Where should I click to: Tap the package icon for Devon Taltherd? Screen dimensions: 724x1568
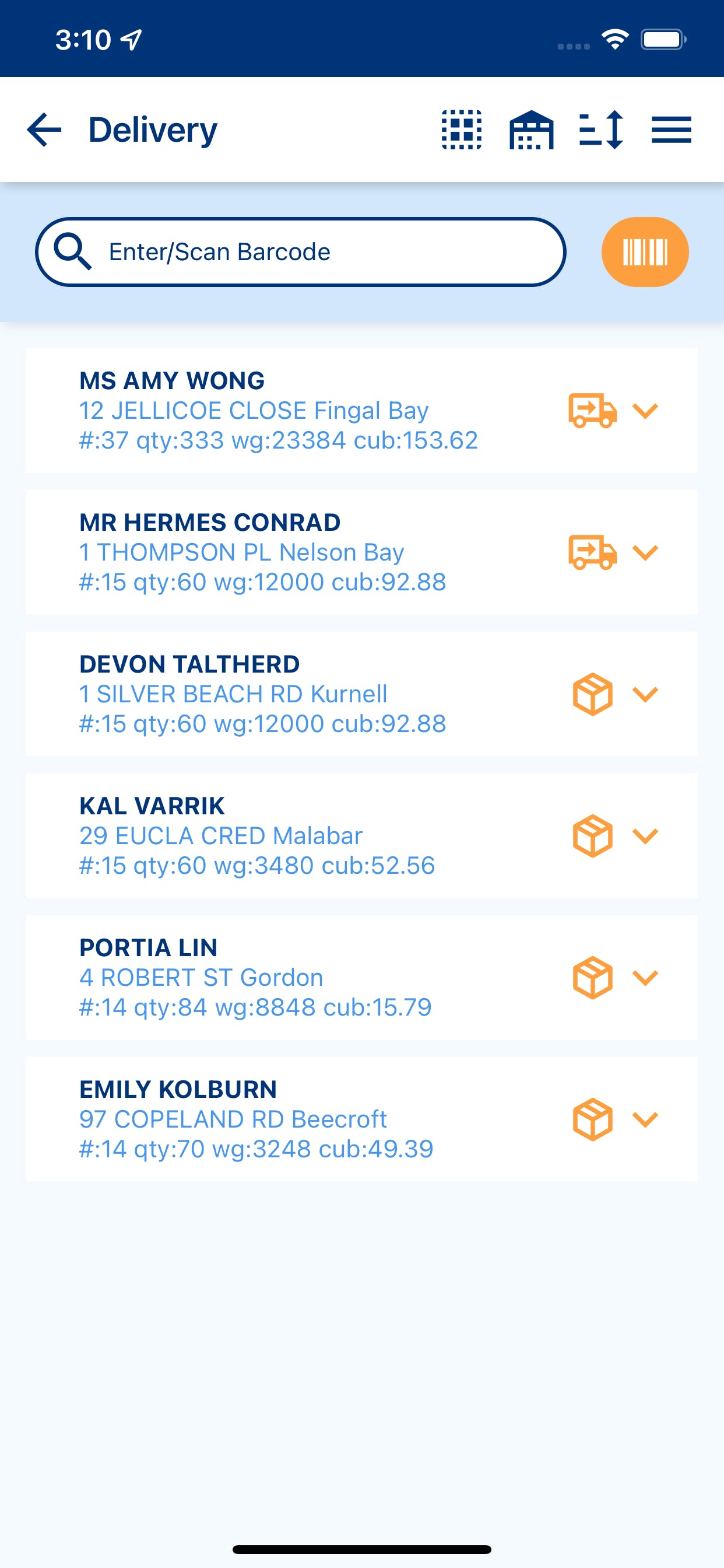(x=592, y=694)
